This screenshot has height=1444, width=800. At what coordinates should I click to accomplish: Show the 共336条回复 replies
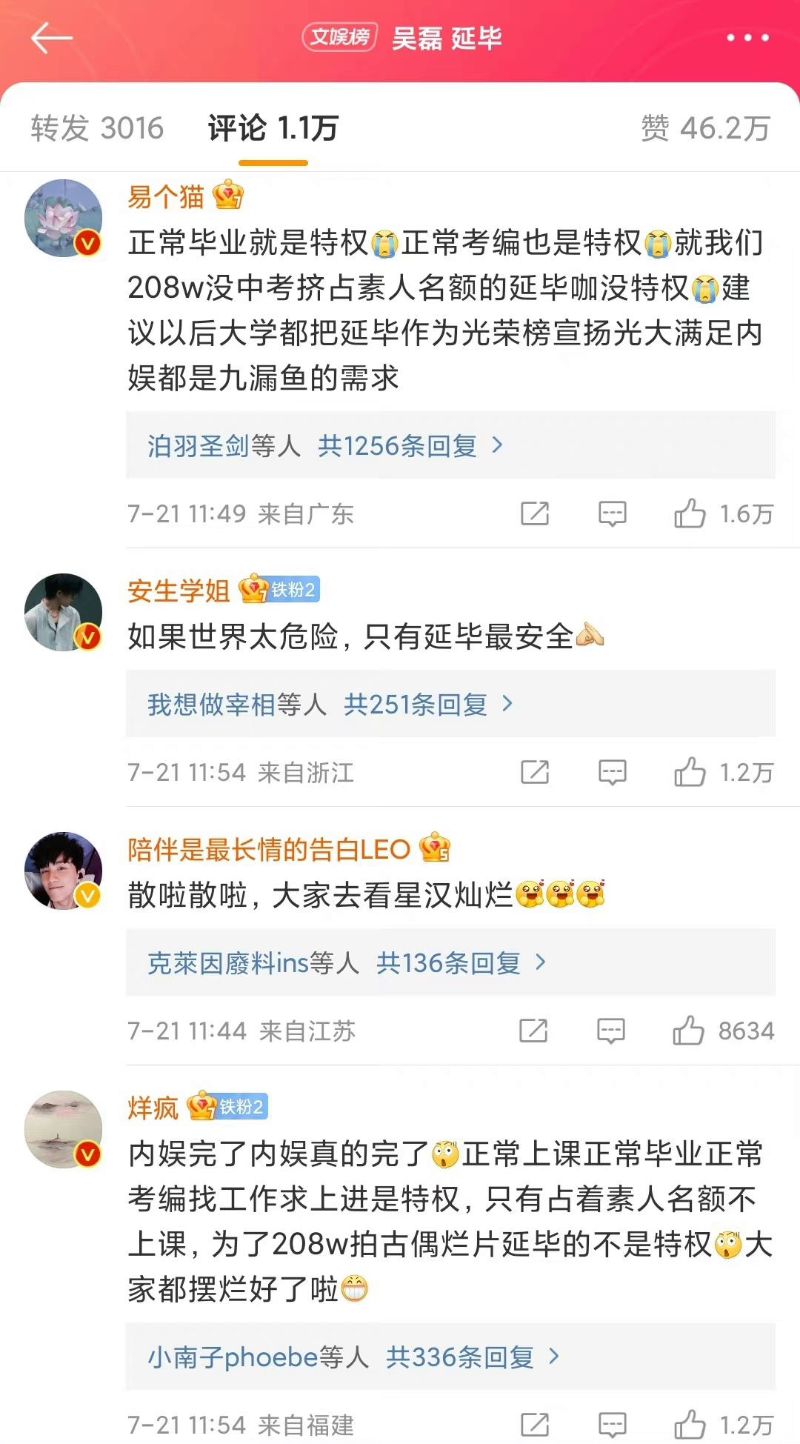point(473,1357)
